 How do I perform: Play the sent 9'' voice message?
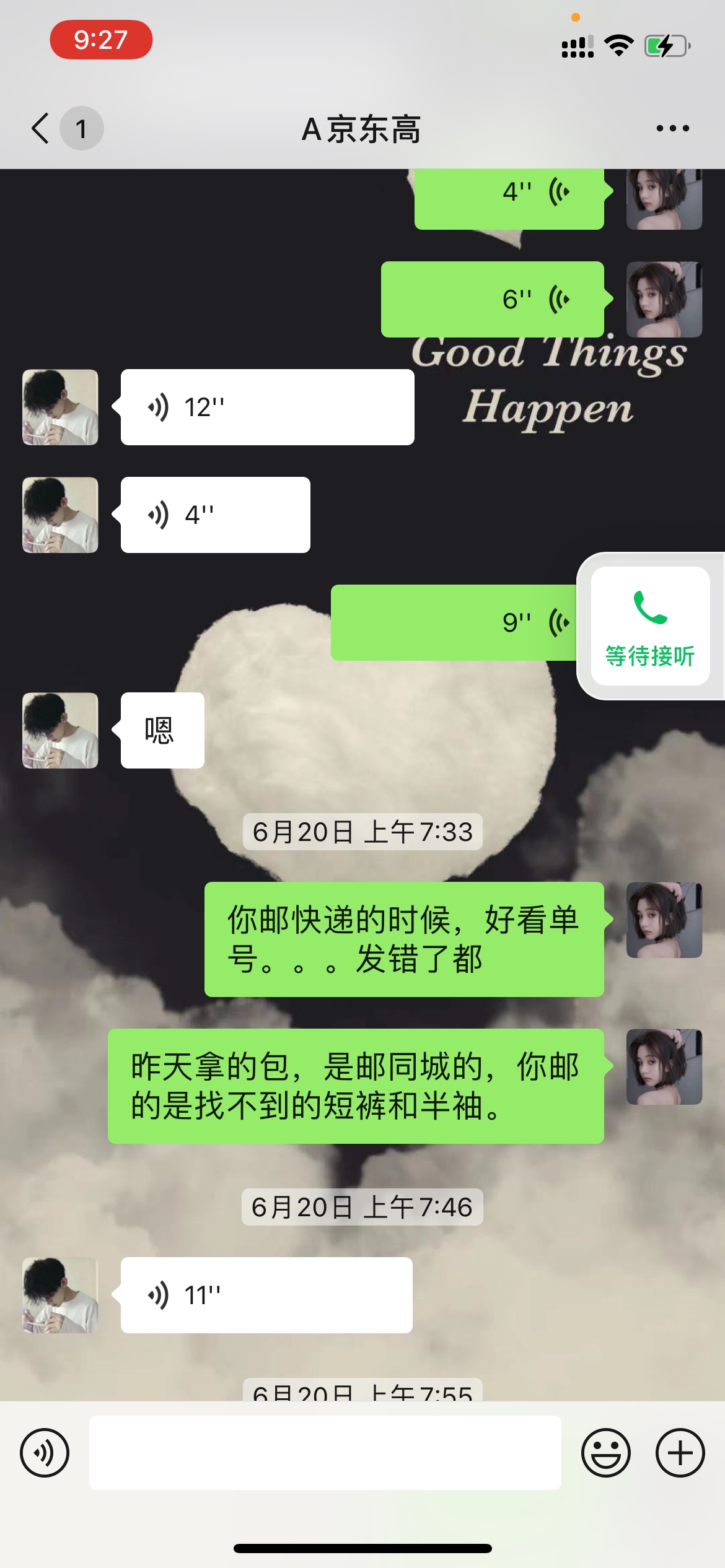454,622
